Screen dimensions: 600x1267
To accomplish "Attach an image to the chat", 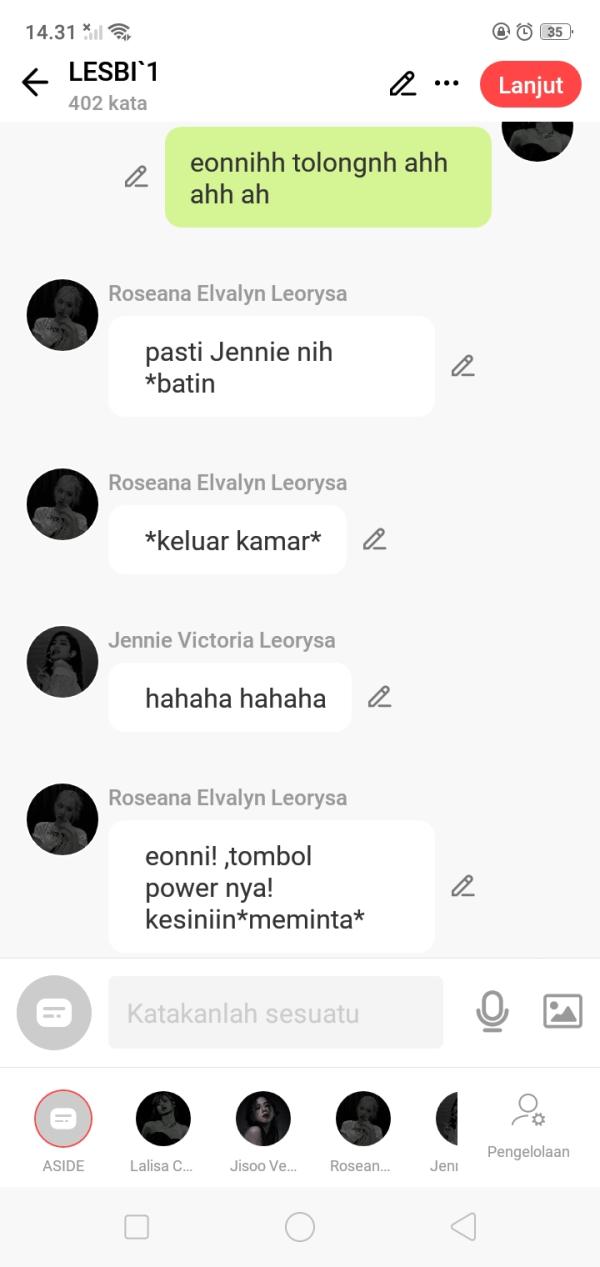I will pyautogui.click(x=562, y=1012).
